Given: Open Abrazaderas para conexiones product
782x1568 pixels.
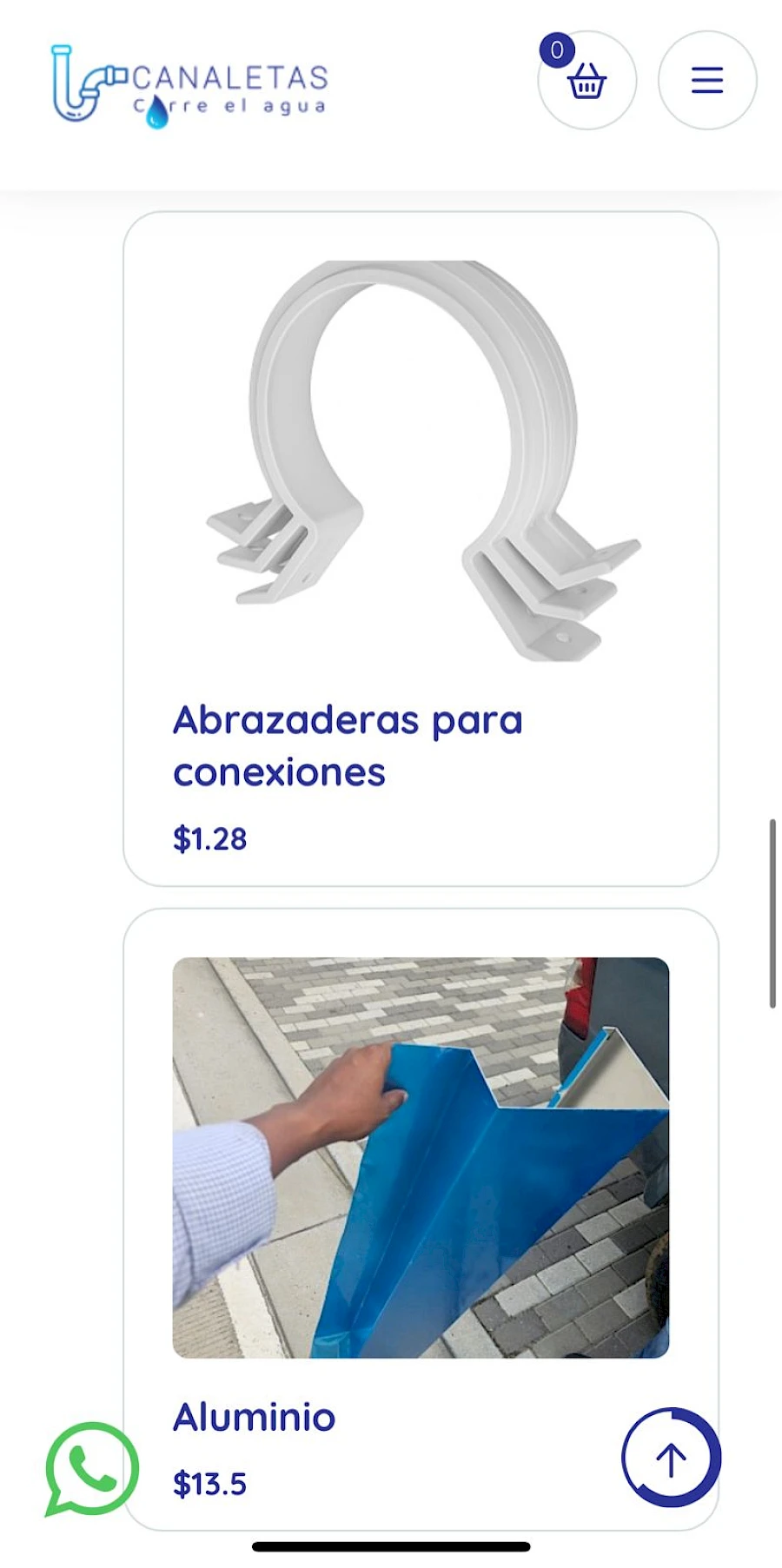Looking at the screenshot, I should 348,745.
